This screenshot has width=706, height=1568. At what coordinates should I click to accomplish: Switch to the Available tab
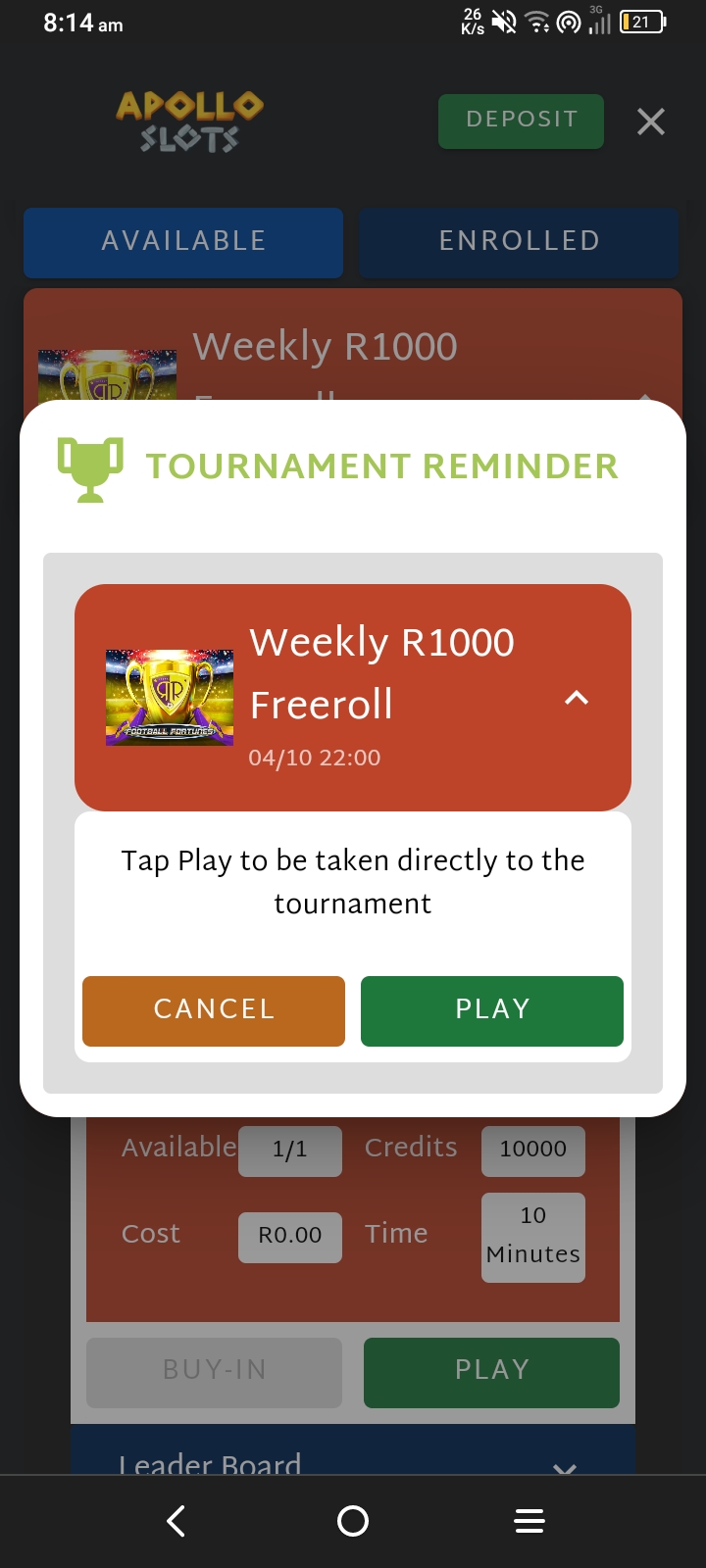point(183,241)
